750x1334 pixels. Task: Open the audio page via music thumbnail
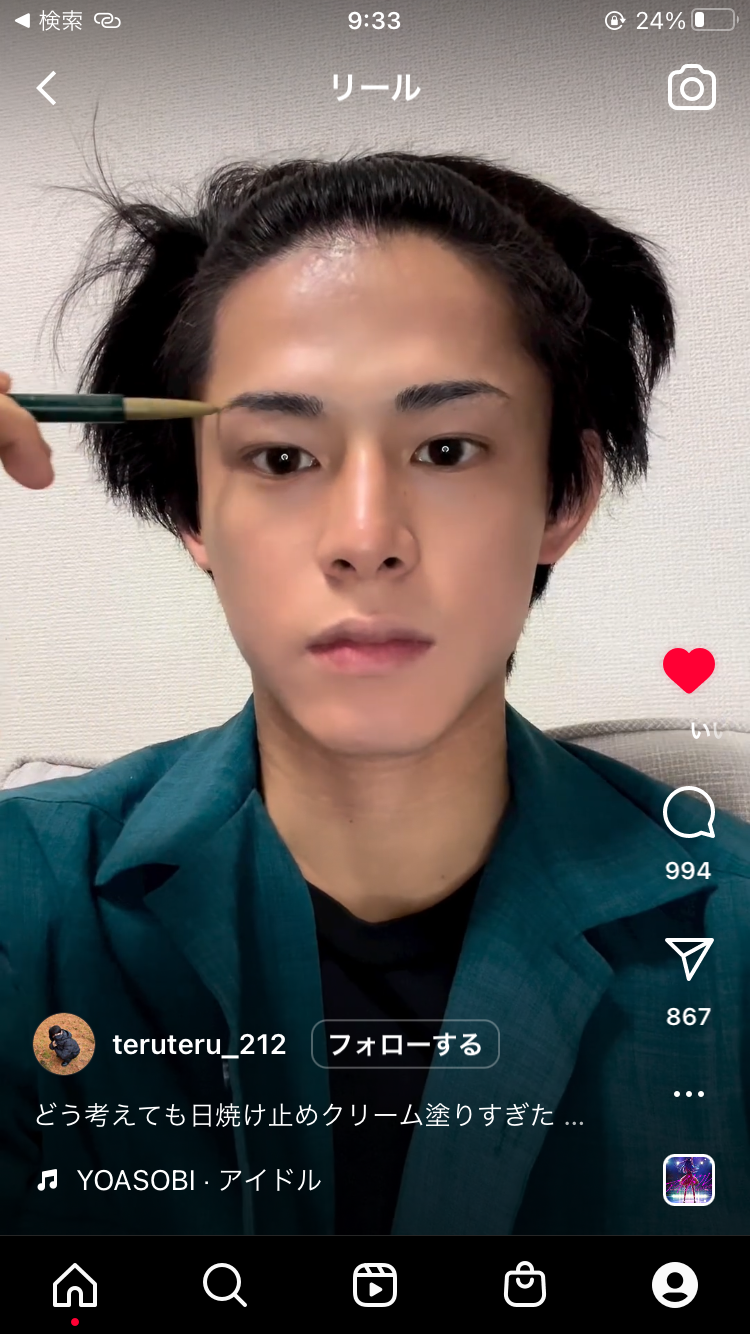coord(689,1180)
